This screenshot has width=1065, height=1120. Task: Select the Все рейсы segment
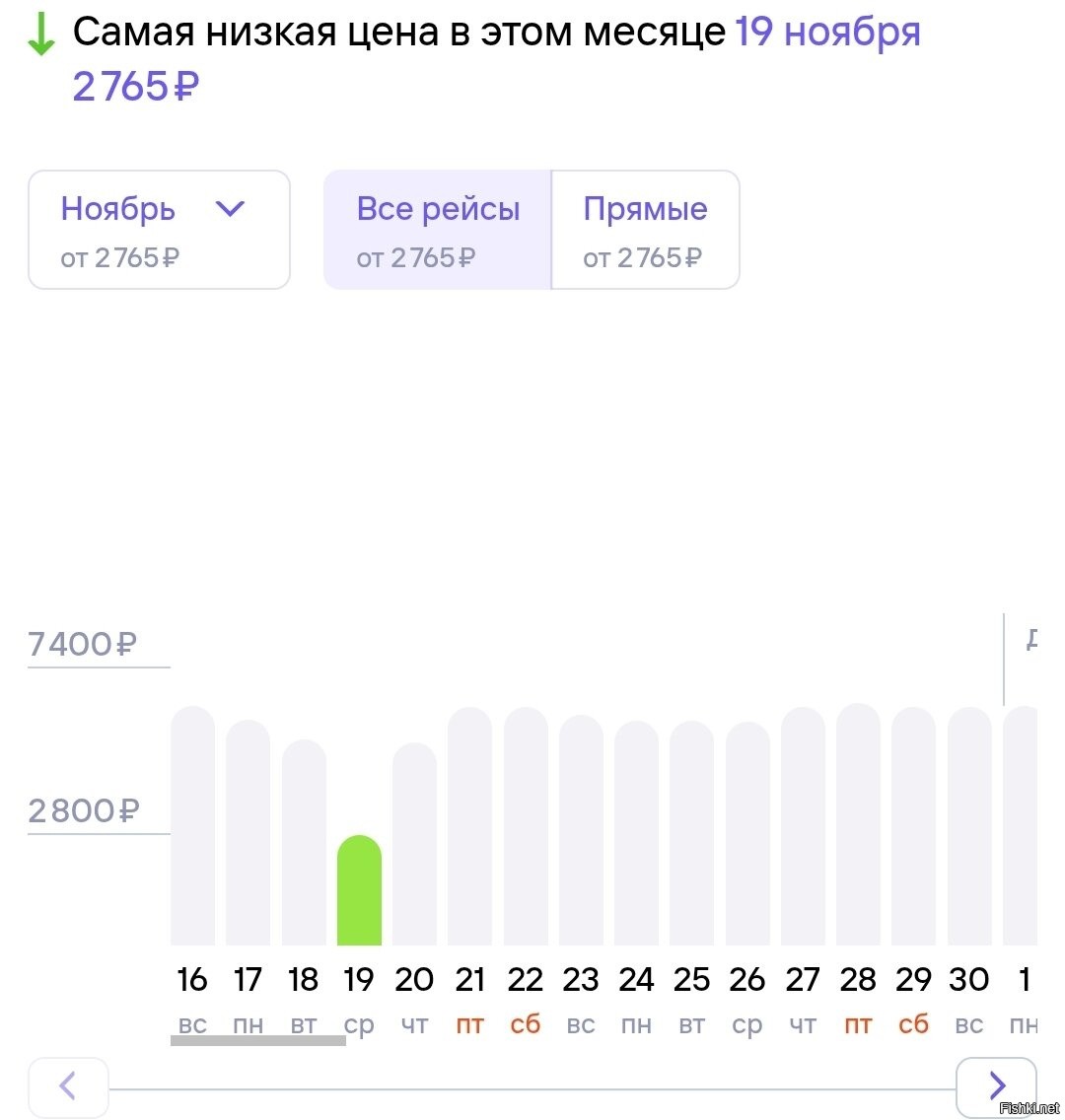click(x=438, y=230)
